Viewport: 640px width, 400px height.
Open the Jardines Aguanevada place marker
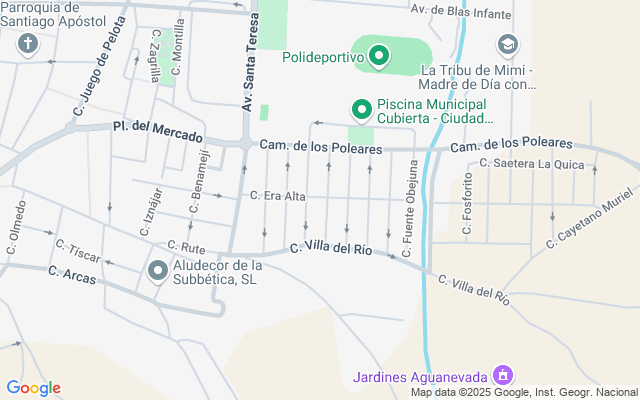503,376
